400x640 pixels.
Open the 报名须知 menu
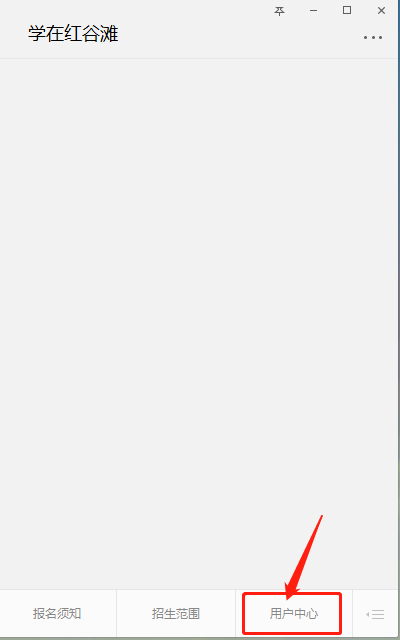point(57,613)
